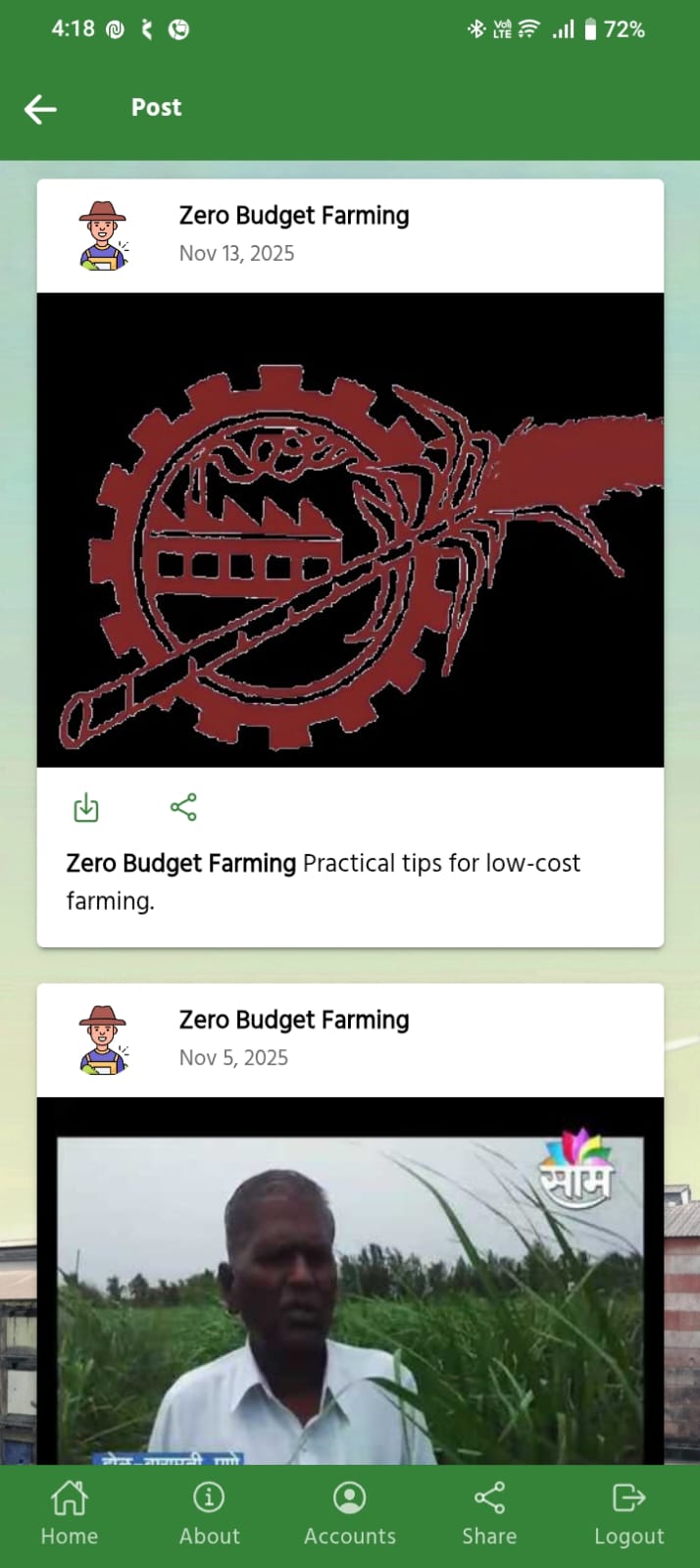700x1568 pixels.
Task: Switch to the Home tab
Action: pyautogui.click(x=70, y=1513)
